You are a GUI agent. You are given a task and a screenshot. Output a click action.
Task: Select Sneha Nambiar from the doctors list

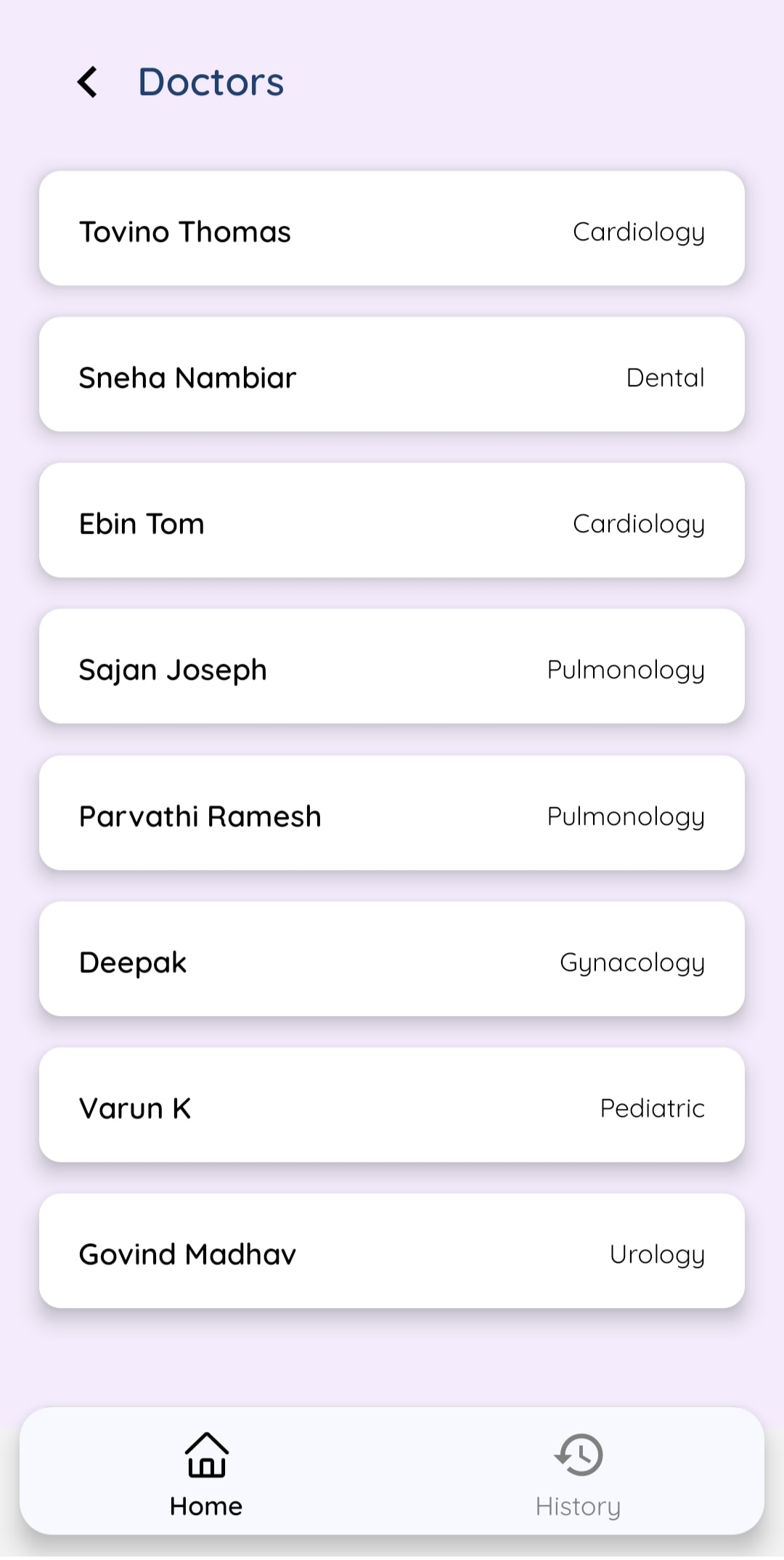pos(392,375)
